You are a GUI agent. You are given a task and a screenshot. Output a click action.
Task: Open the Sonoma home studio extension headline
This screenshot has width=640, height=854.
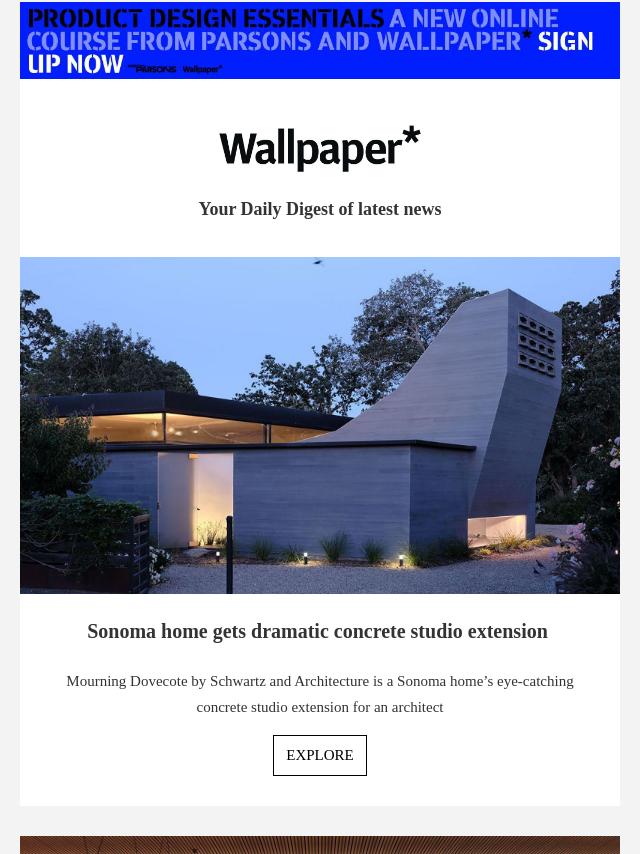[317, 631]
